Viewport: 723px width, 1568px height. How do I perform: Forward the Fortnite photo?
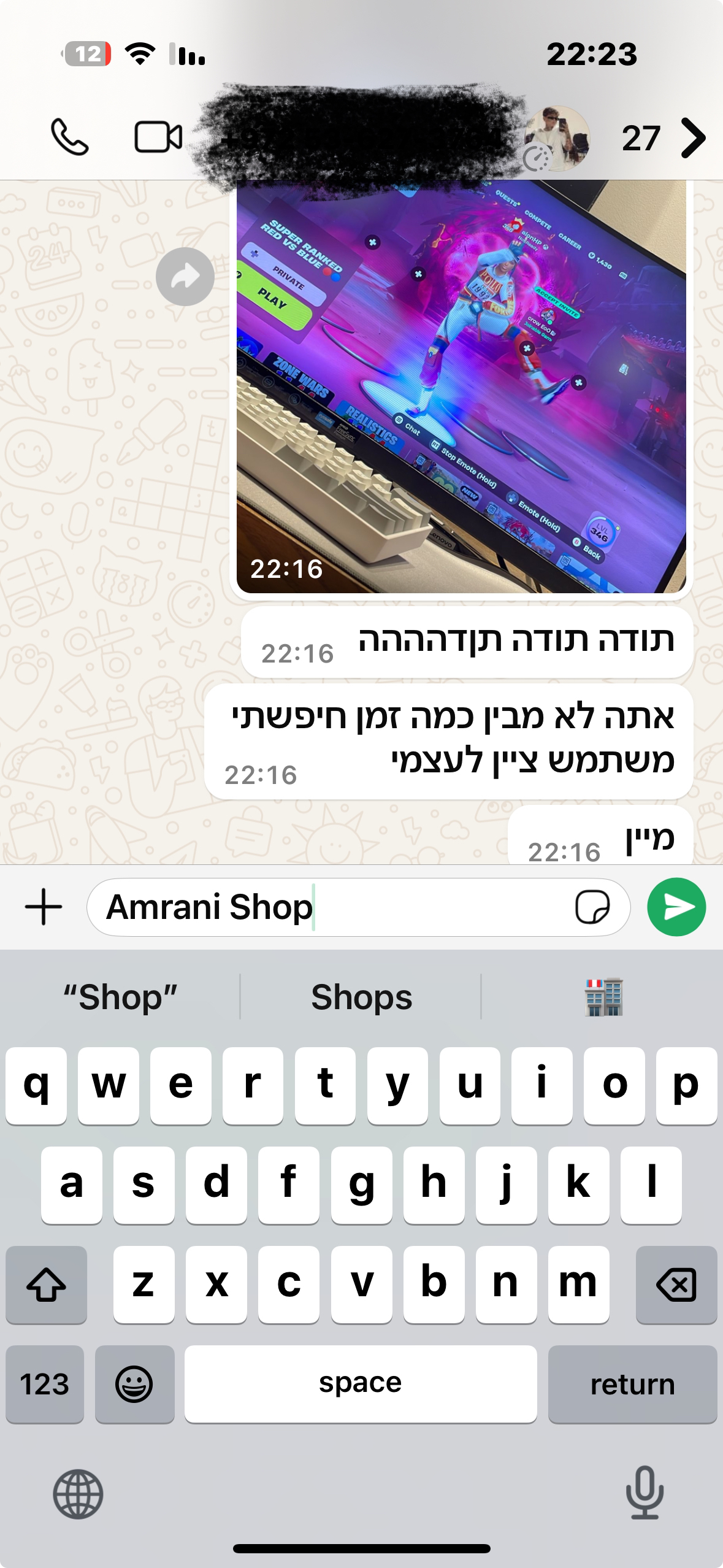(185, 277)
